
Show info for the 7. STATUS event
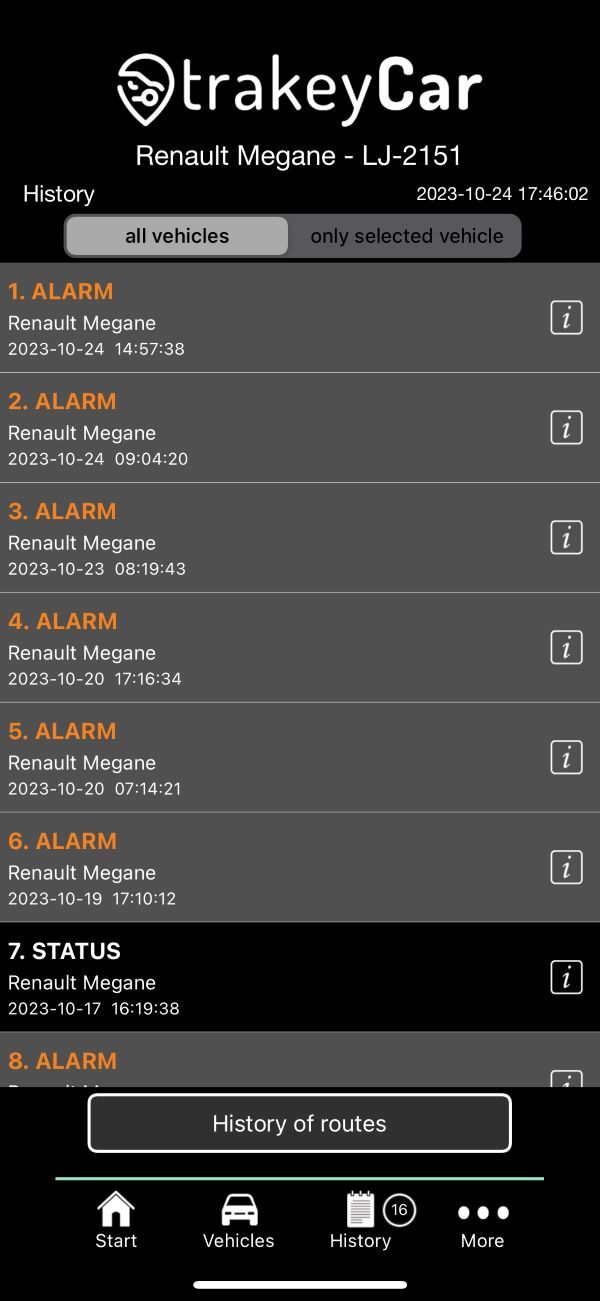click(566, 978)
